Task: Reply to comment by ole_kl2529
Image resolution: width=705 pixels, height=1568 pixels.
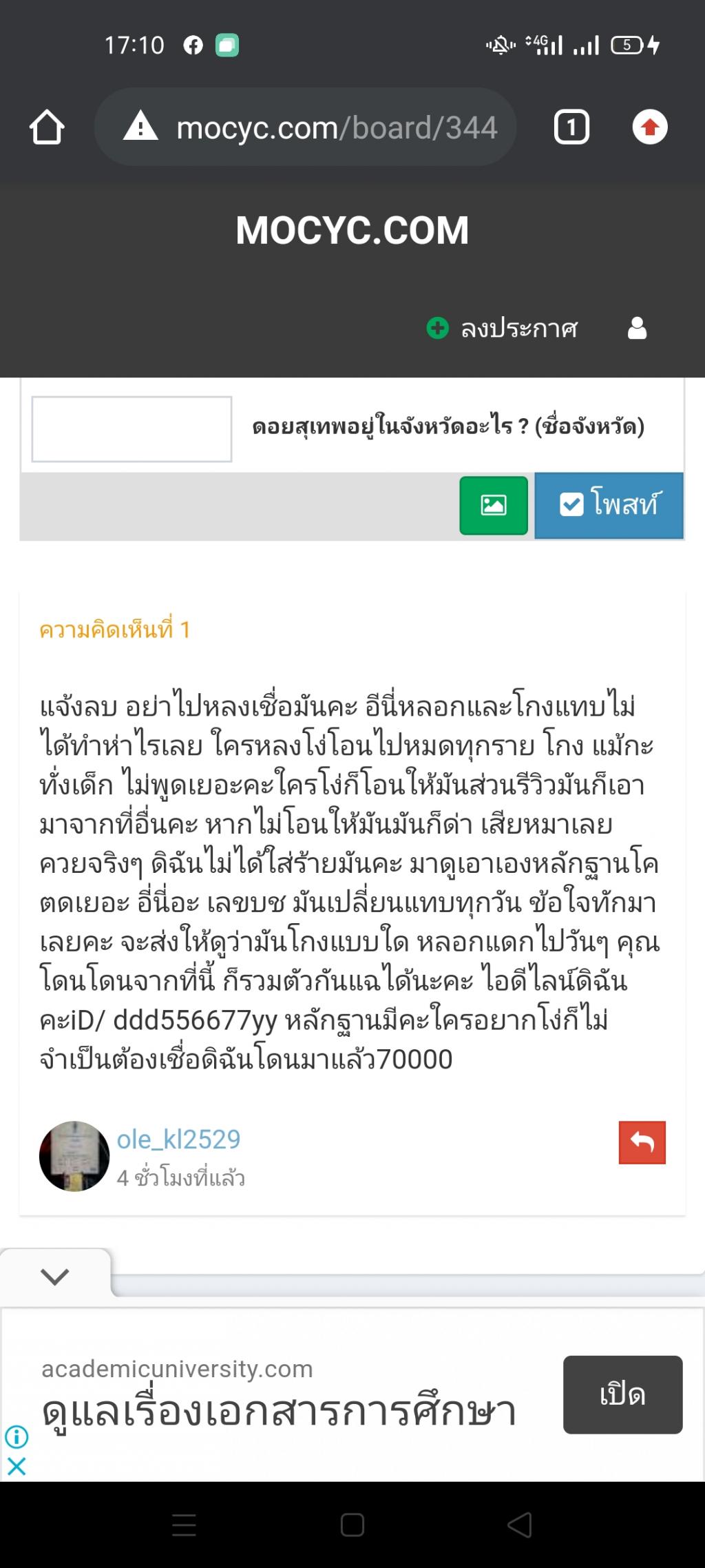Action: [x=642, y=1142]
